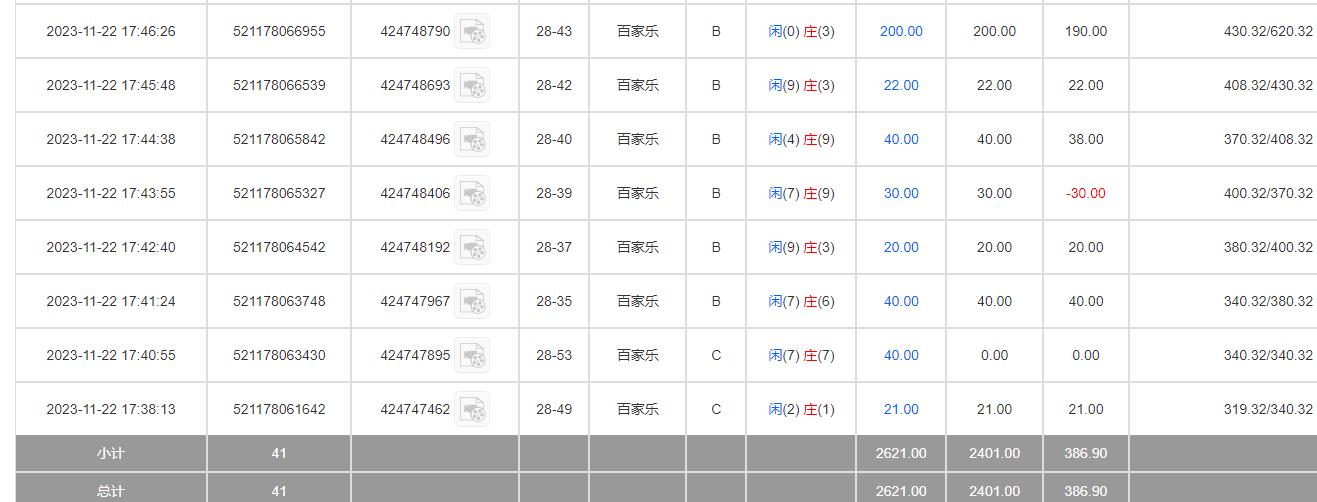
Task: Open video replay for record 424748693
Action: pos(473,86)
